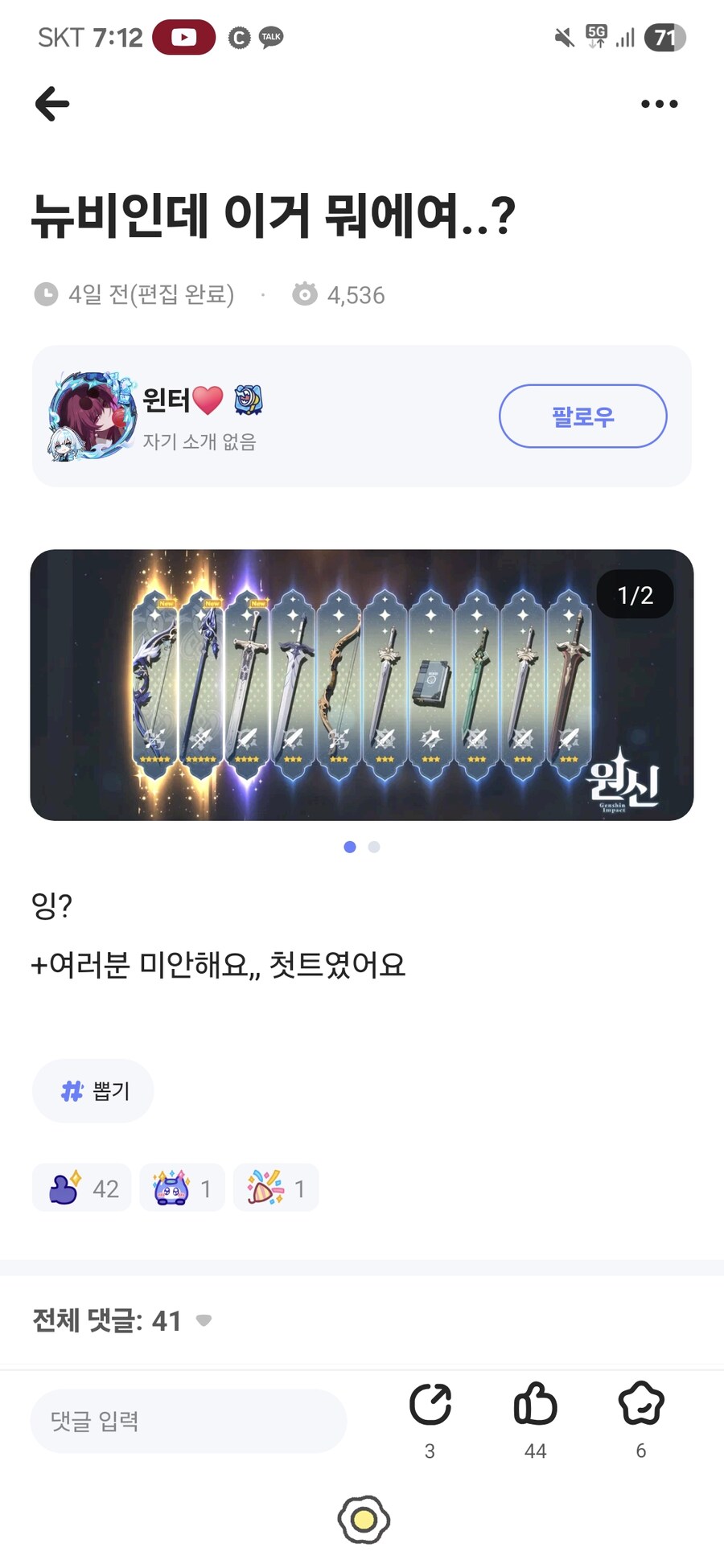Open the three-dot overflow menu
The width and height of the screenshot is (724, 1568).
pyautogui.click(x=659, y=104)
